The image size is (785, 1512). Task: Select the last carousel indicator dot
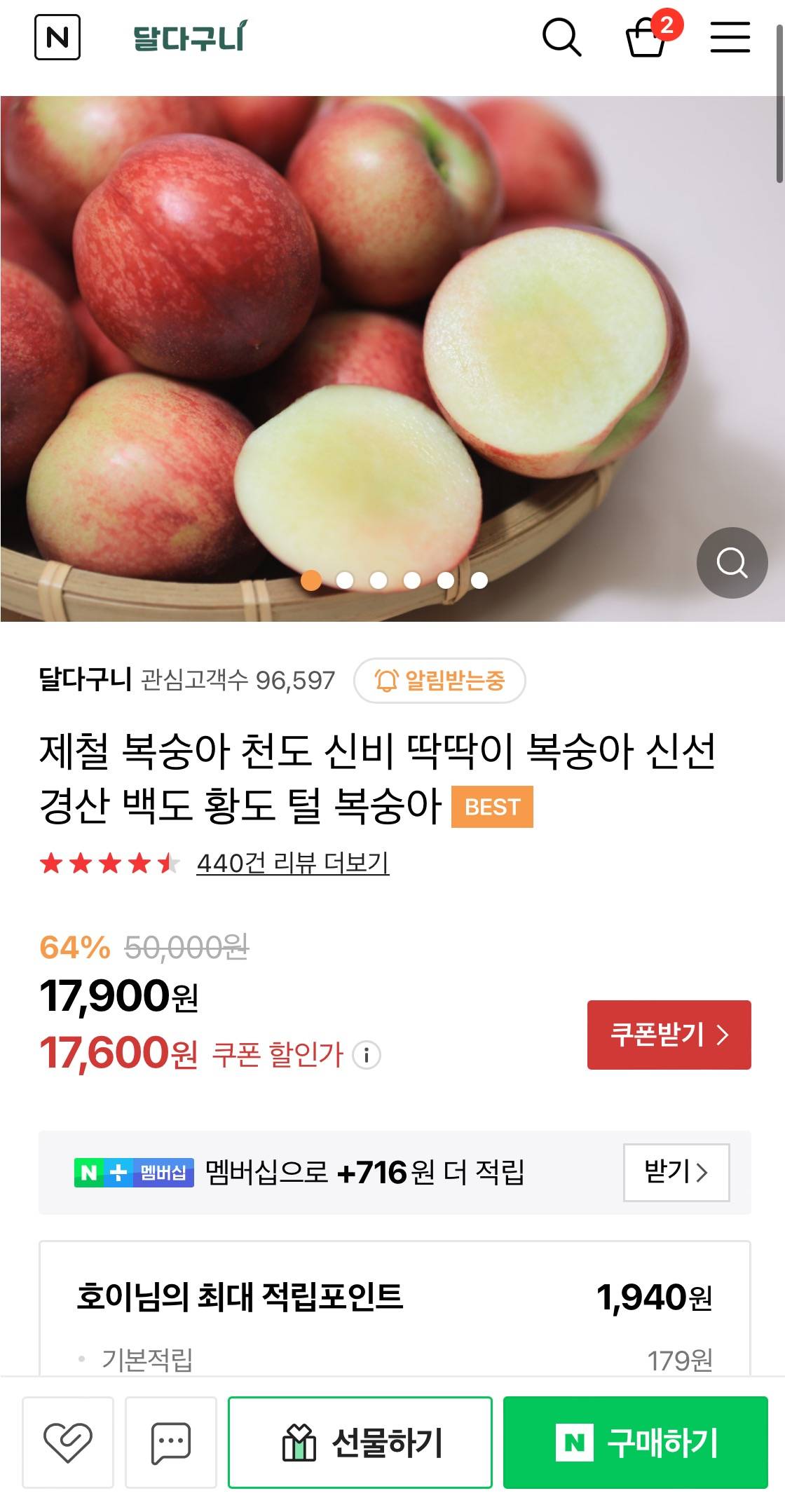click(479, 580)
